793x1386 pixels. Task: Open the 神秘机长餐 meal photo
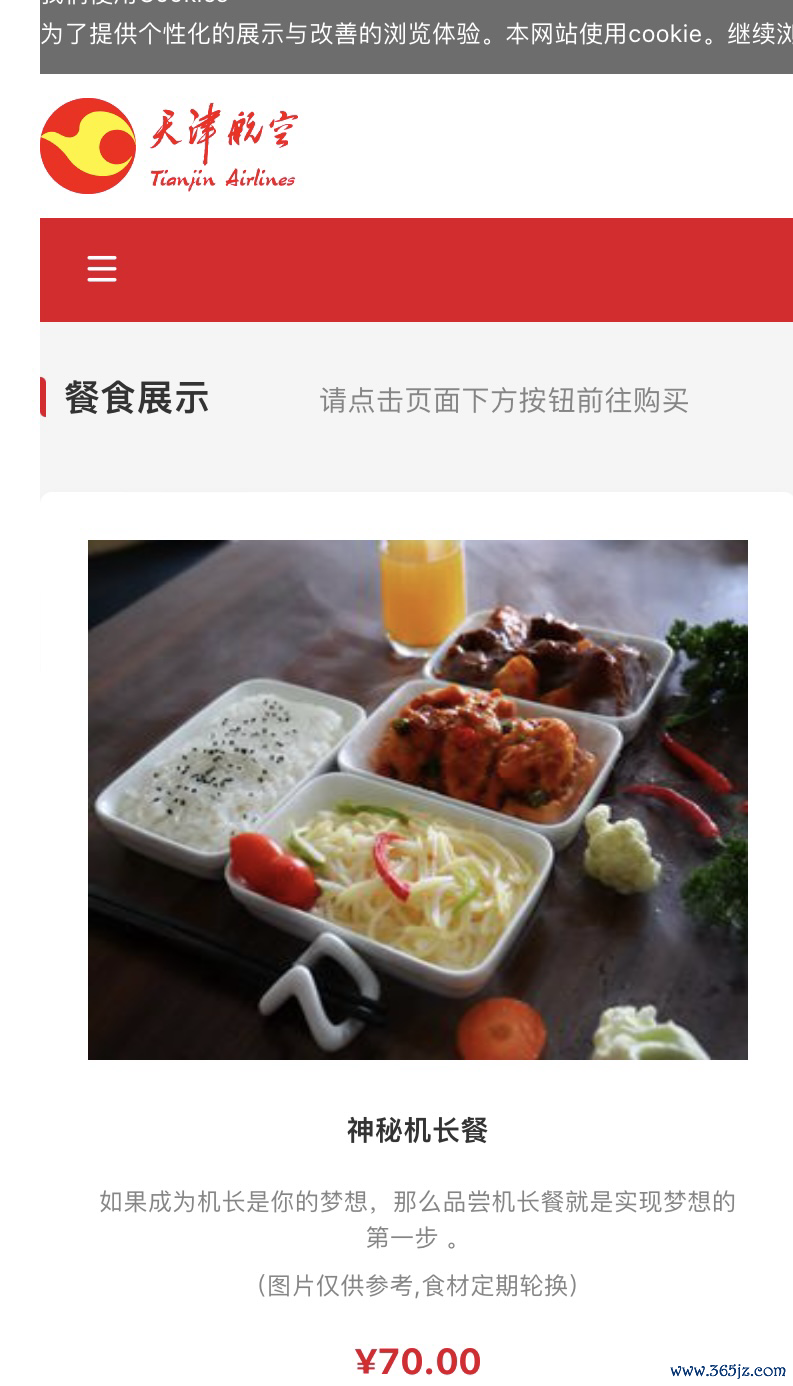417,799
